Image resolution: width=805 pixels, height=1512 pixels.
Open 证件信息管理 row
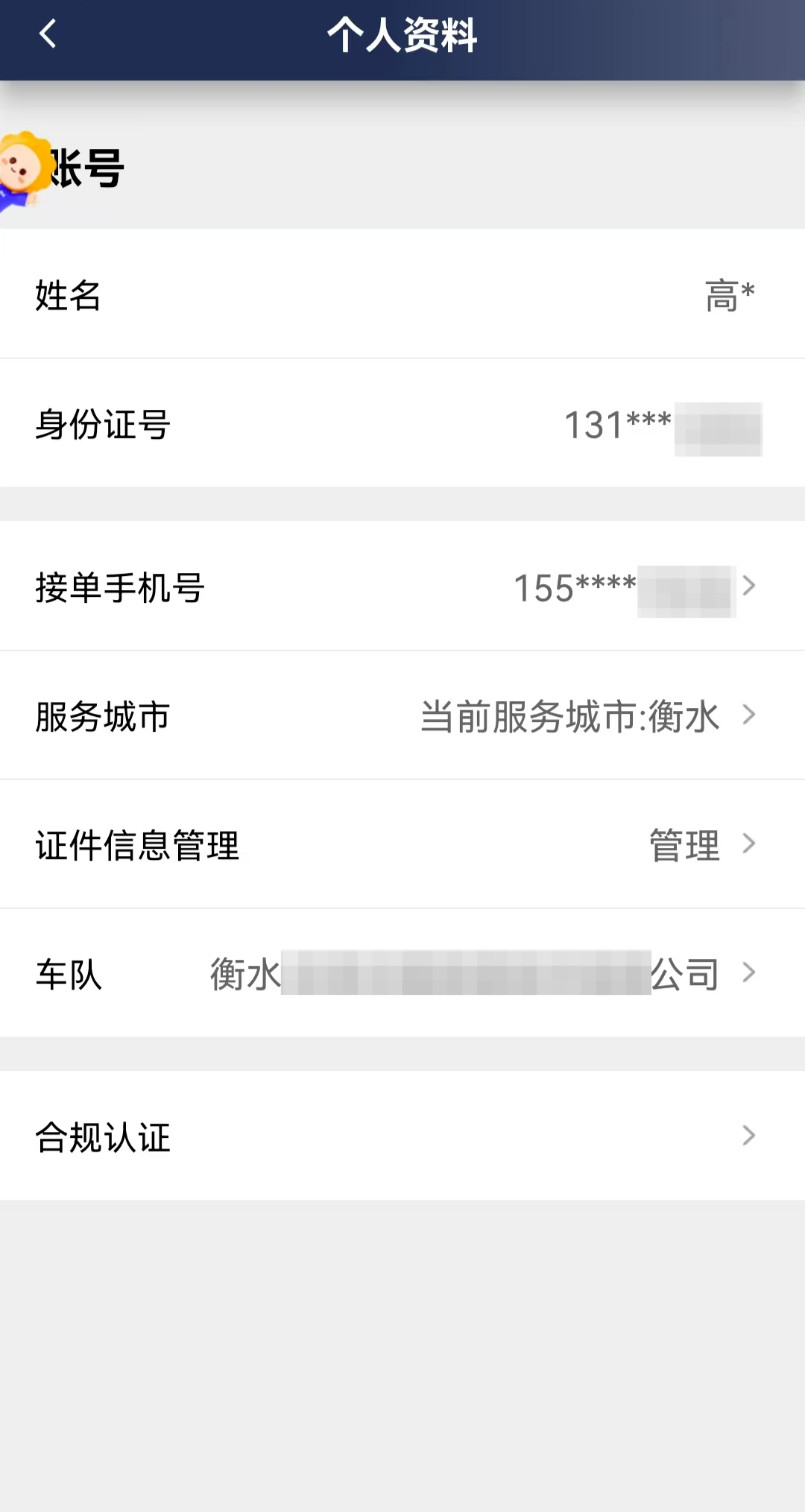402,844
